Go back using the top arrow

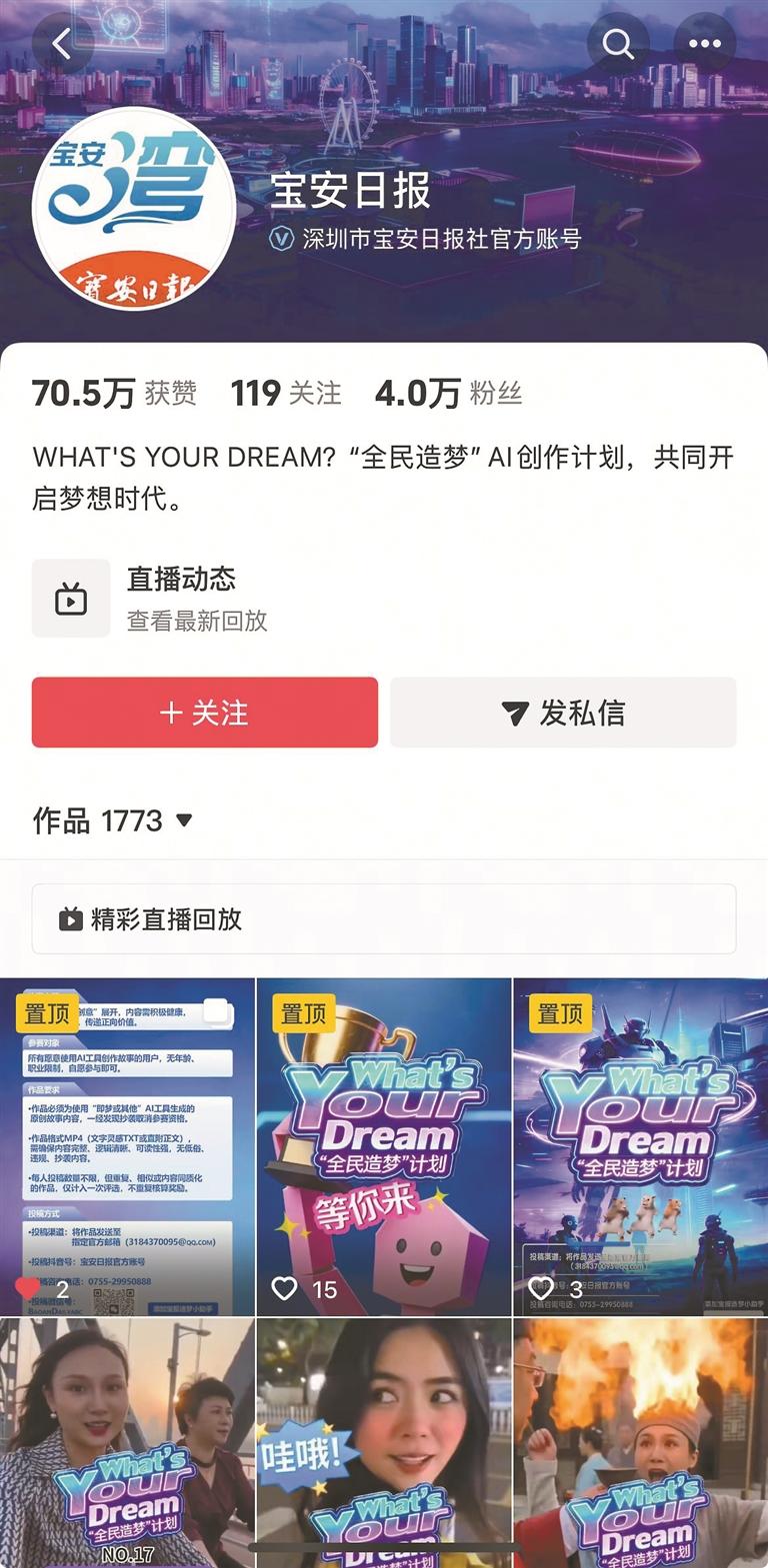[x=62, y=44]
